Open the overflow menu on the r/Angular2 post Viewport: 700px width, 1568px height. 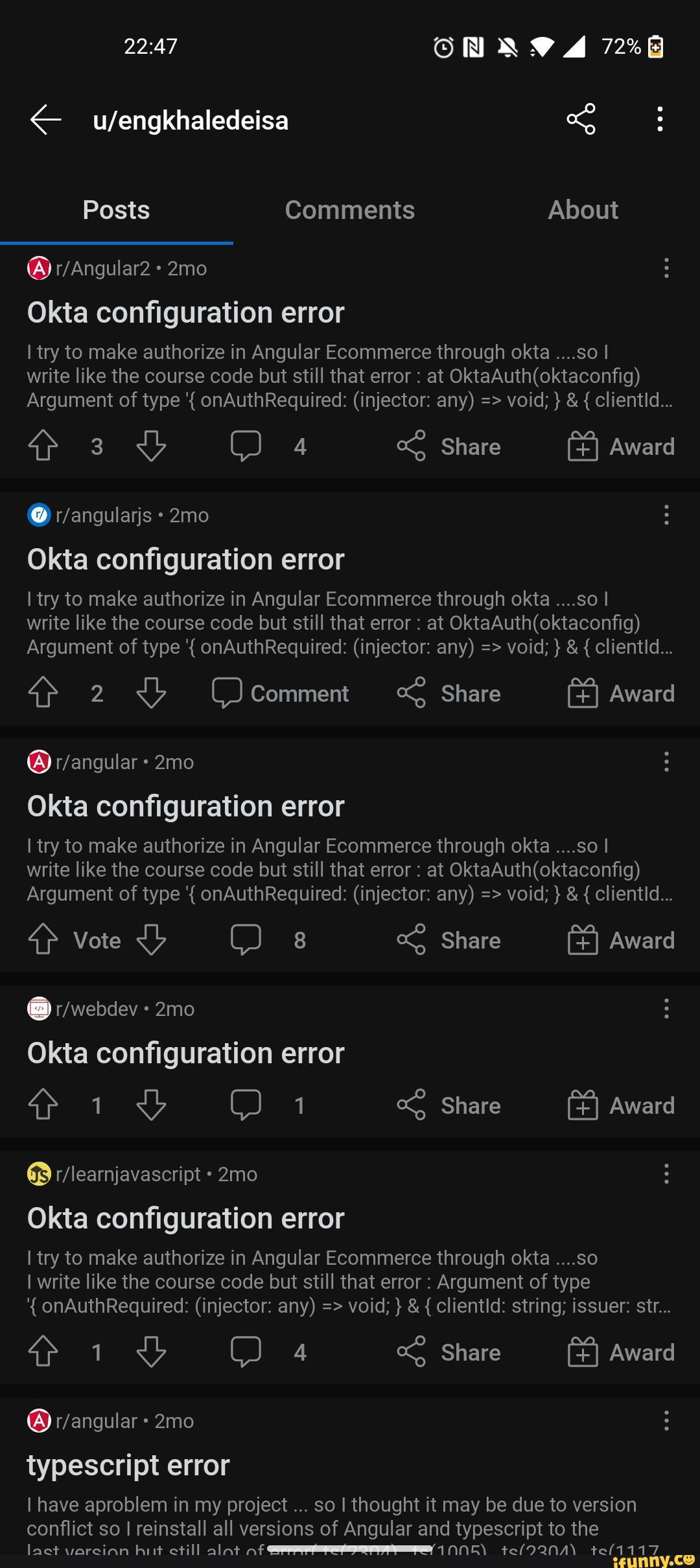coord(666,268)
